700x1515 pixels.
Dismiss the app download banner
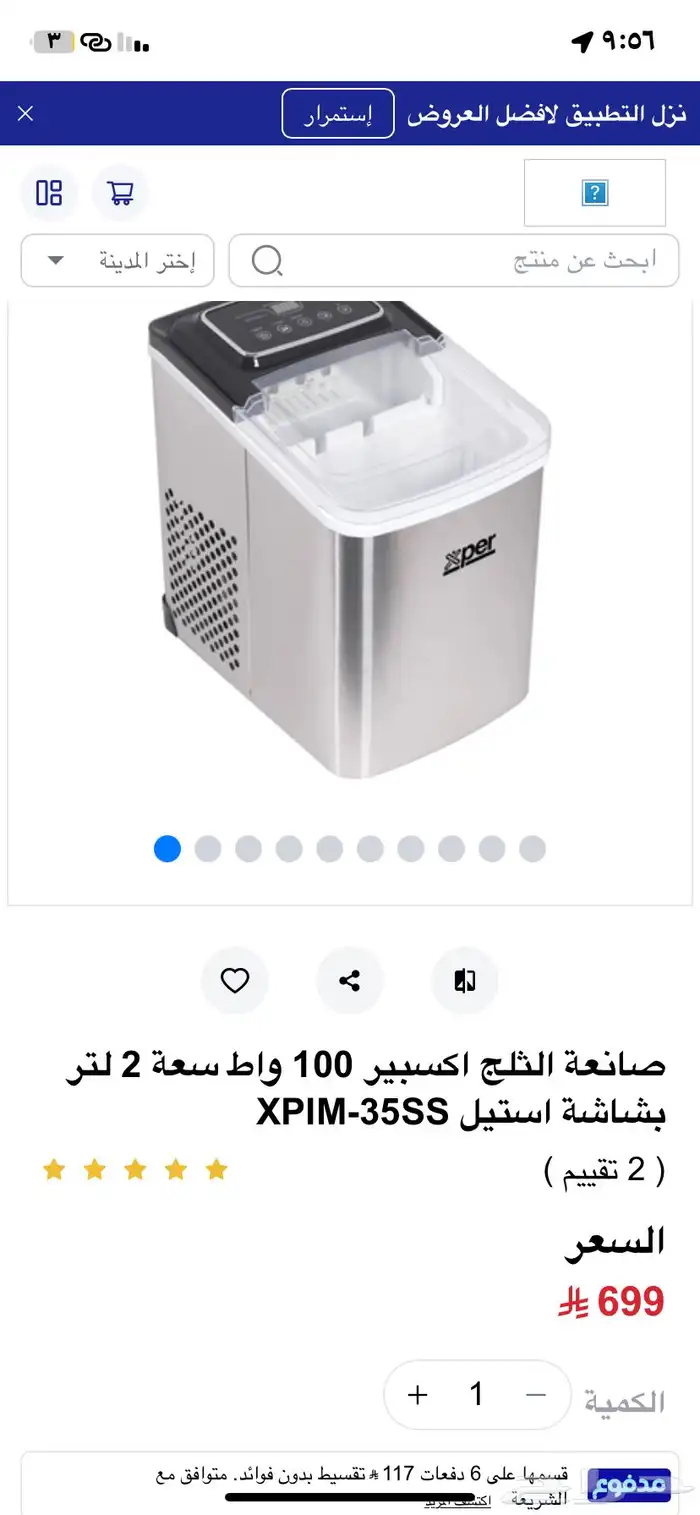(26, 113)
